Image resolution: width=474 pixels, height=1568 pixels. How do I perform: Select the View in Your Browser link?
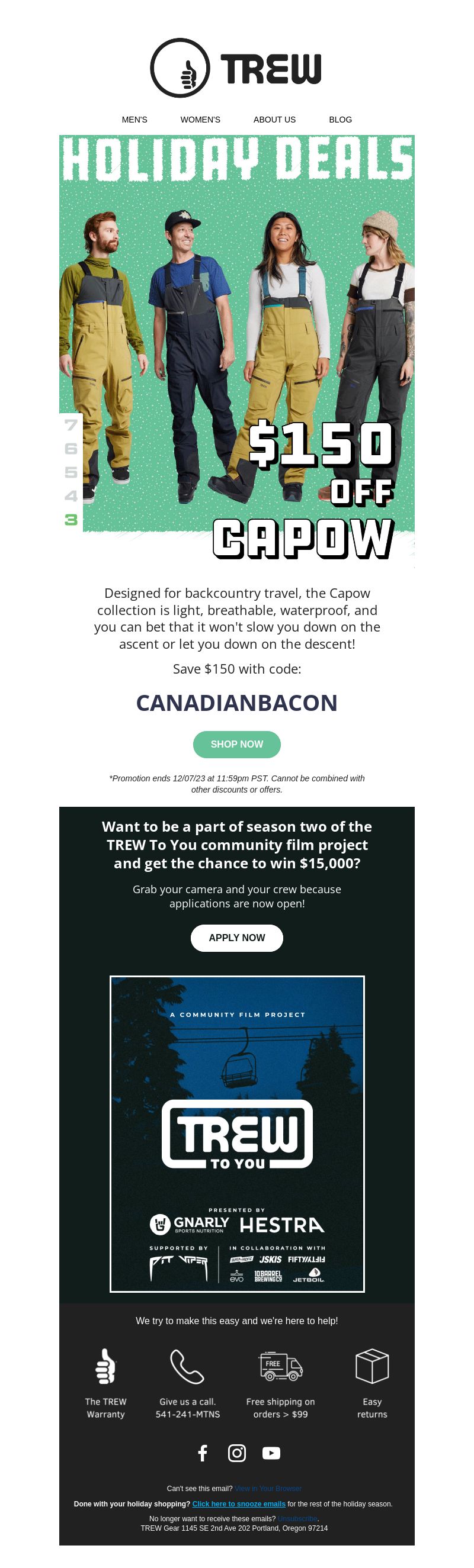coord(268,1488)
